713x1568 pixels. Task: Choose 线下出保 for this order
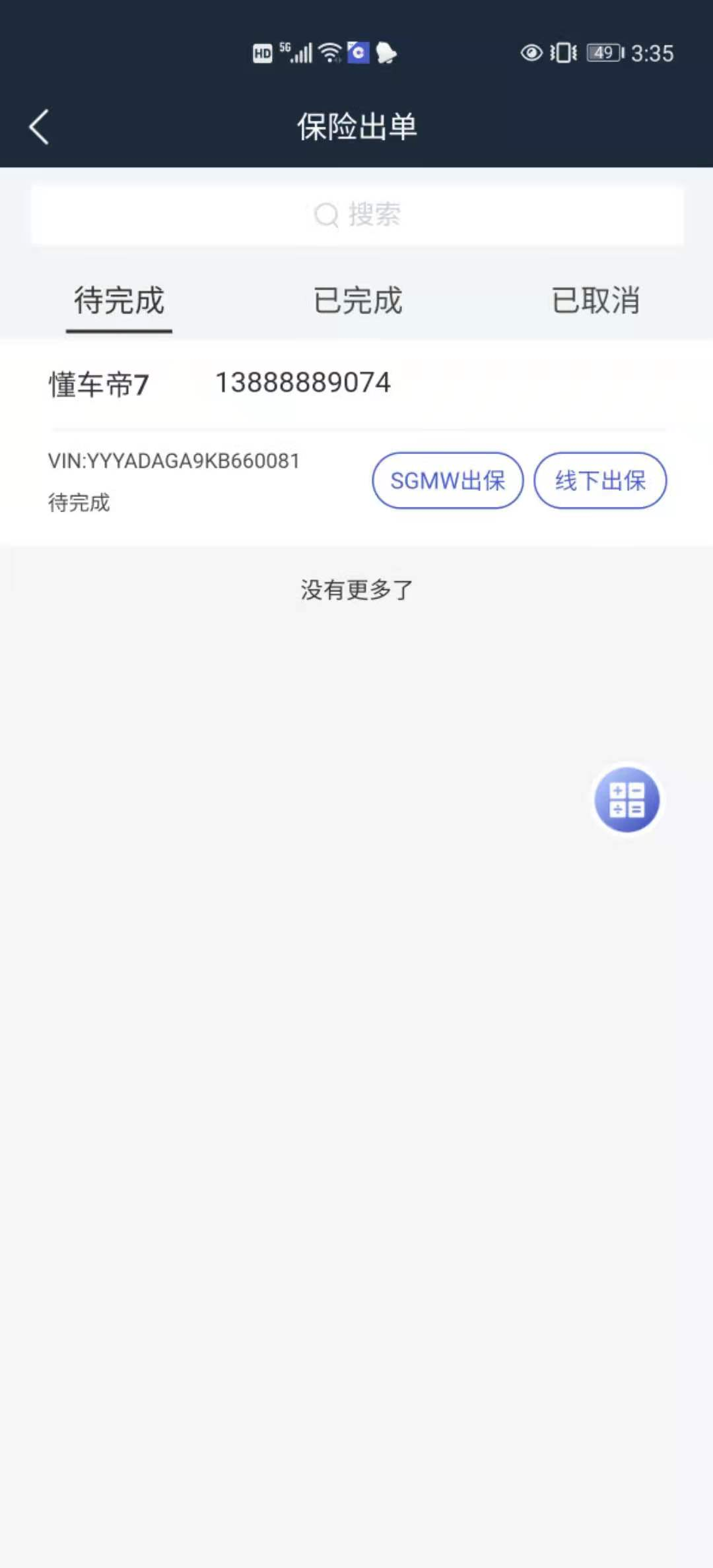tap(599, 480)
